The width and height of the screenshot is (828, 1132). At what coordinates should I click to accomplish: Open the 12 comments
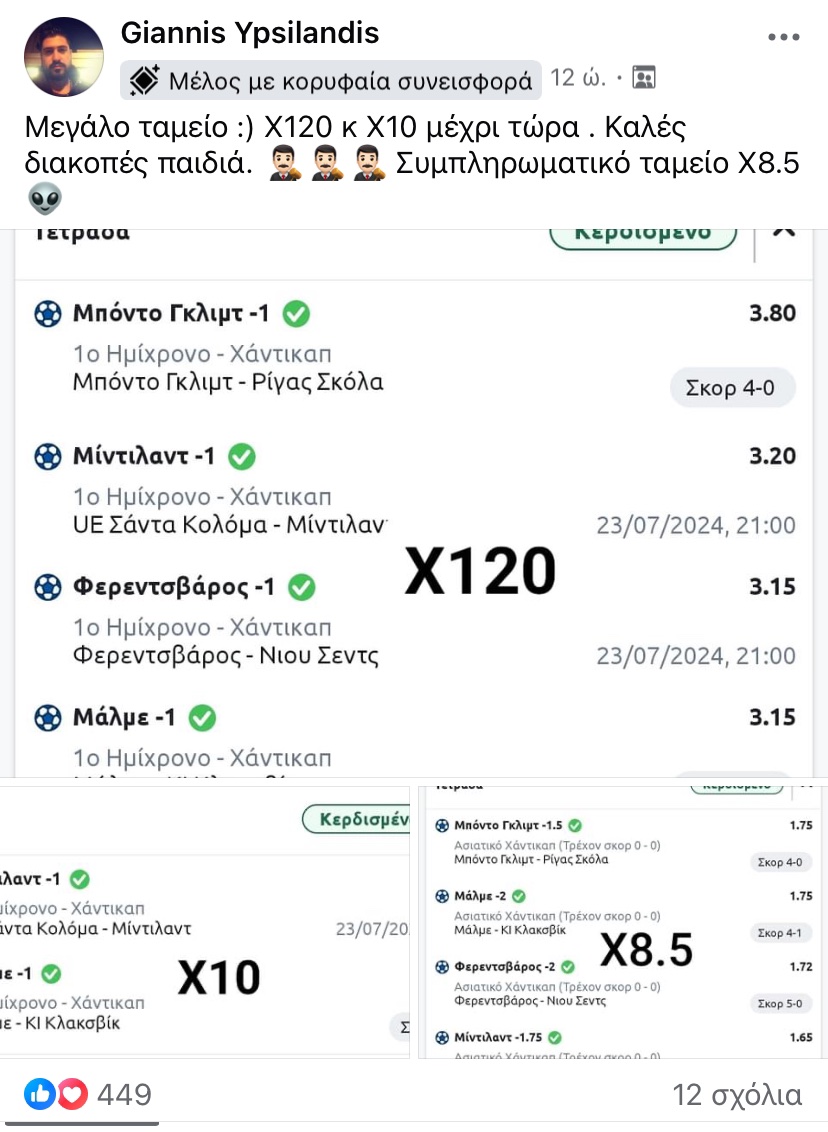tap(737, 1094)
